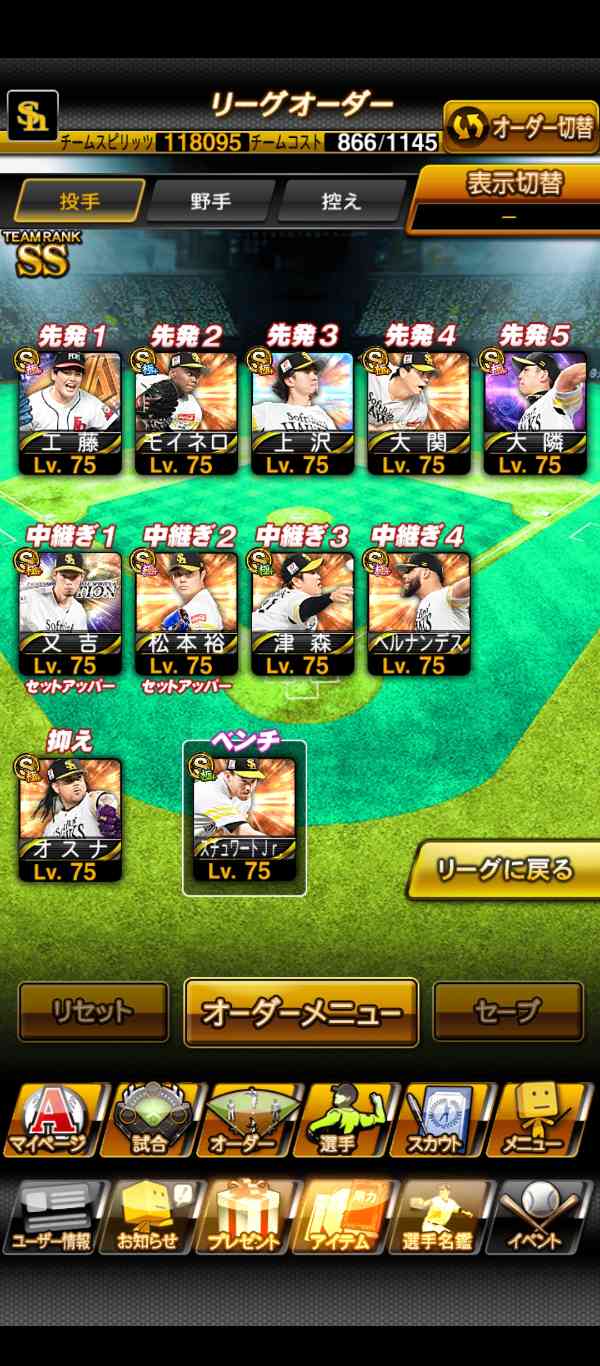The height and width of the screenshot is (1366, 600).
Task: Tap the リセット button
Action: (x=93, y=1012)
